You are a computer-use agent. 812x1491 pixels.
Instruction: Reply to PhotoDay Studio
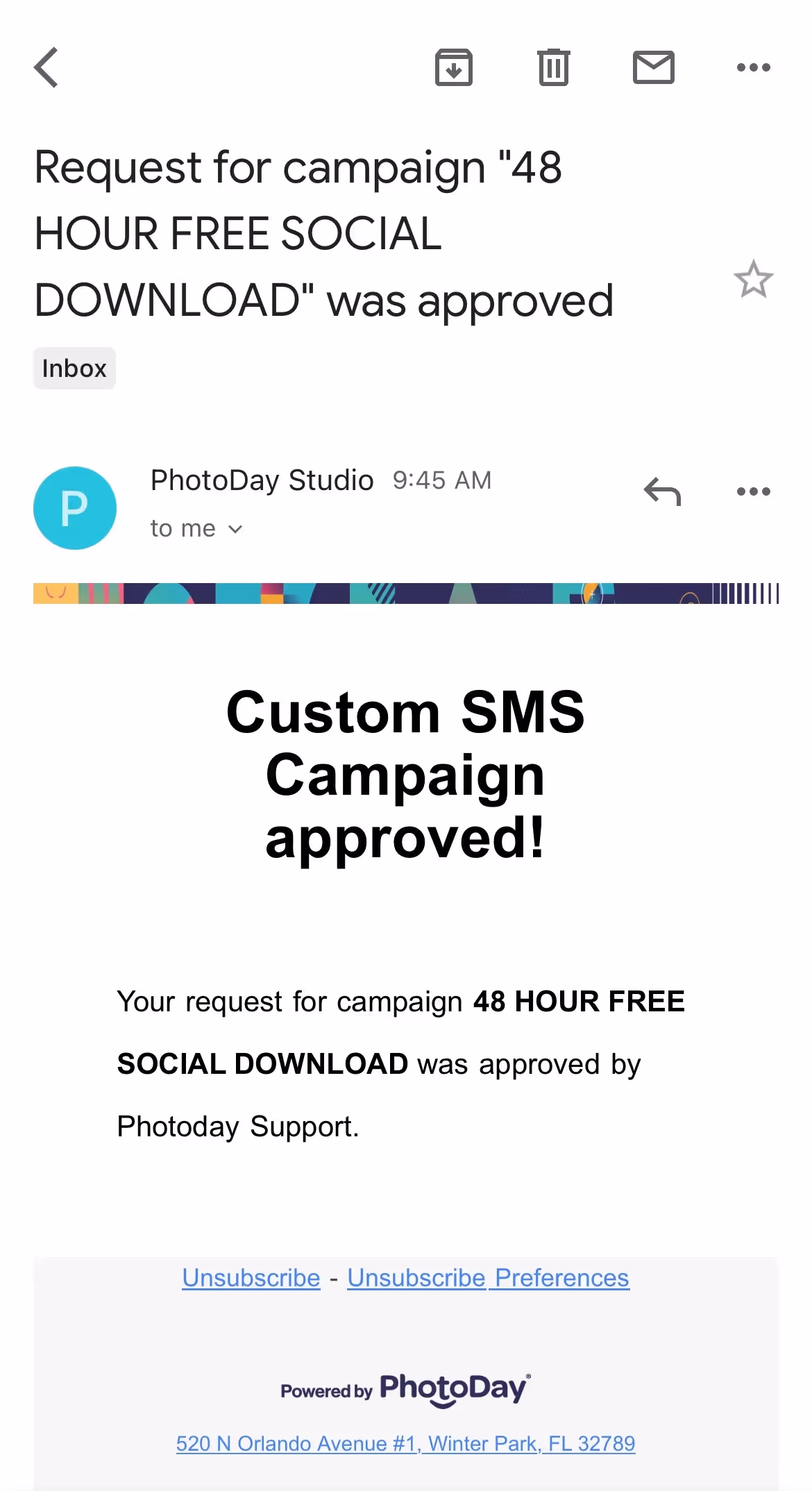pyautogui.click(x=663, y=491)
